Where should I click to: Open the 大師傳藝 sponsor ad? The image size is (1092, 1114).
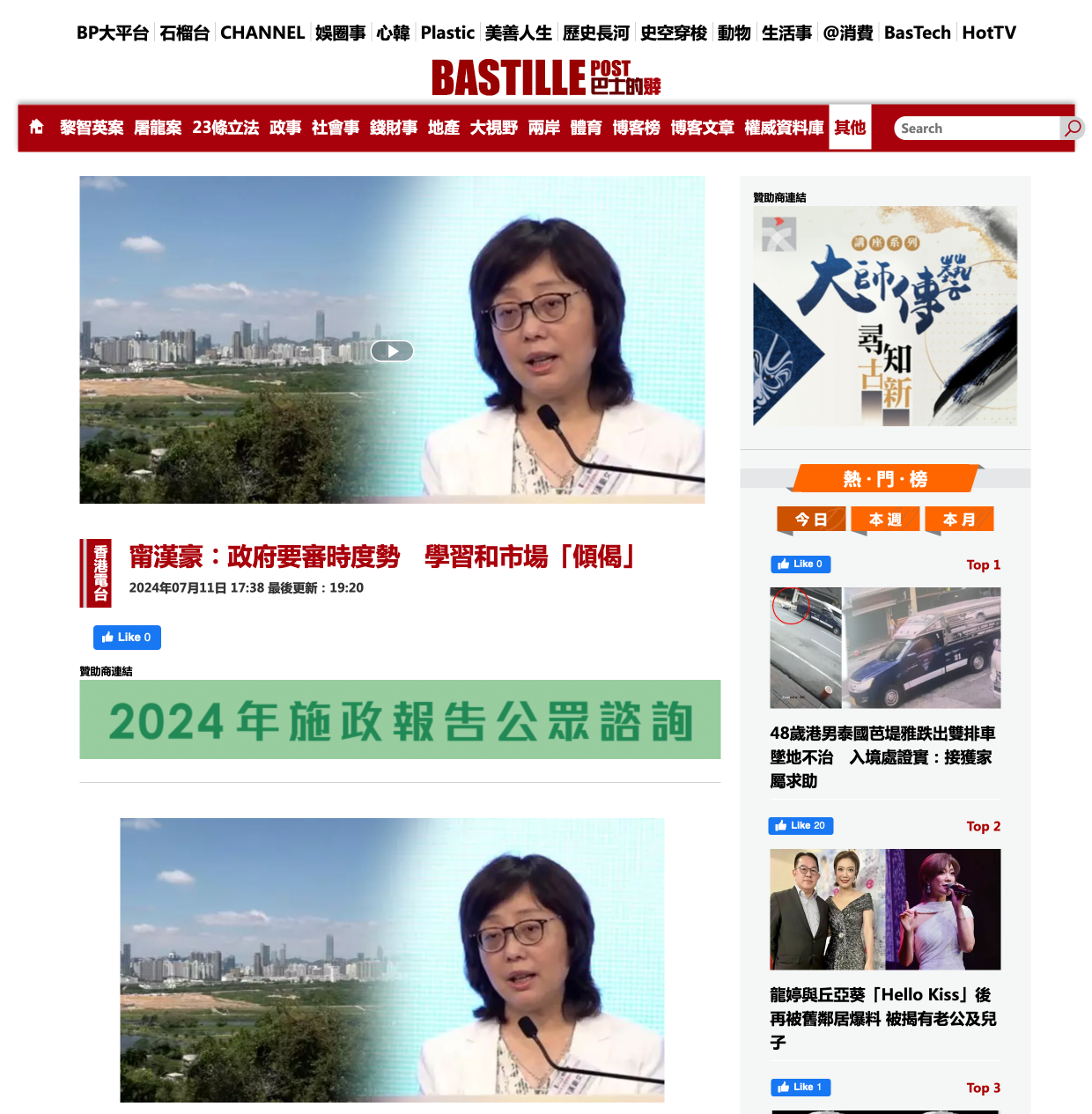coord(884,316)
